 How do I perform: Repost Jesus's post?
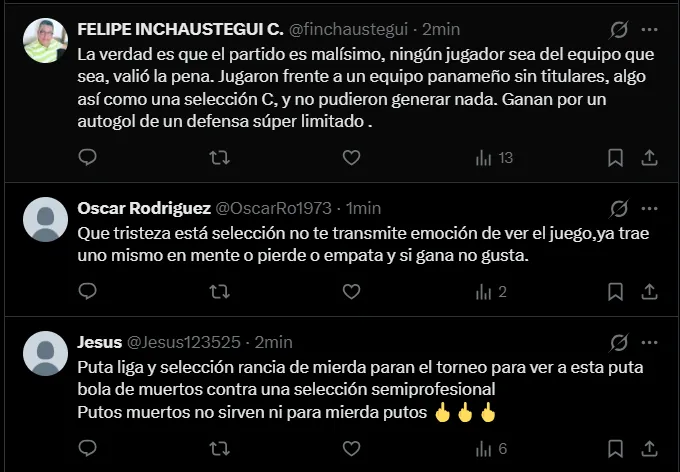[x=218, y=449]
